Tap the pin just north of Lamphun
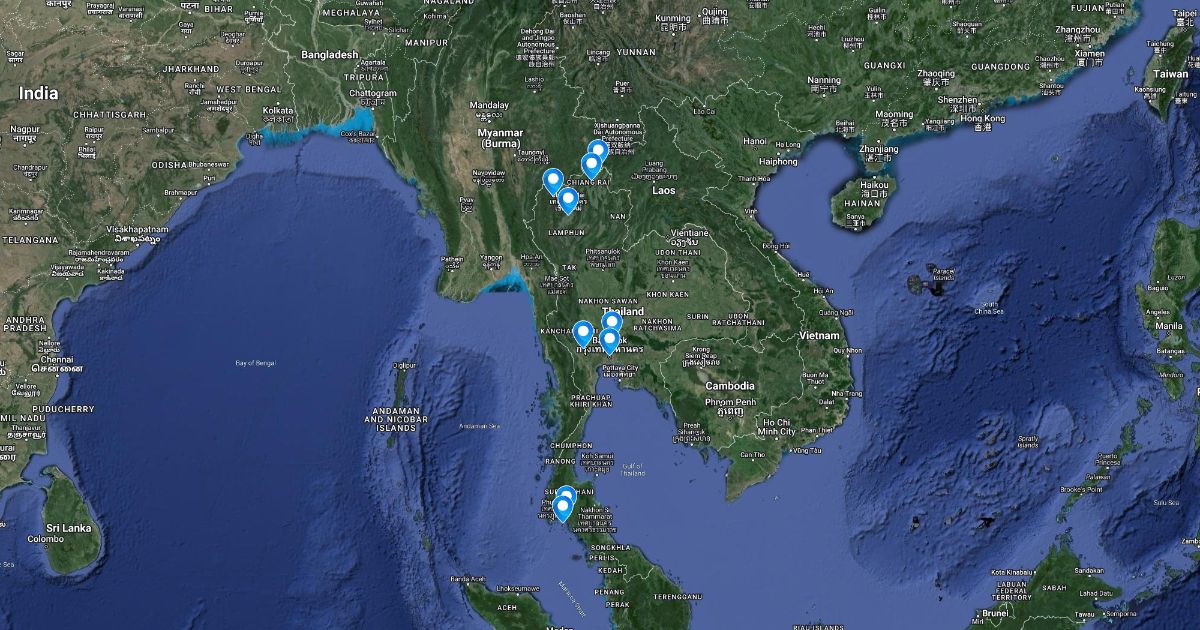 click(x=568, y=200)
